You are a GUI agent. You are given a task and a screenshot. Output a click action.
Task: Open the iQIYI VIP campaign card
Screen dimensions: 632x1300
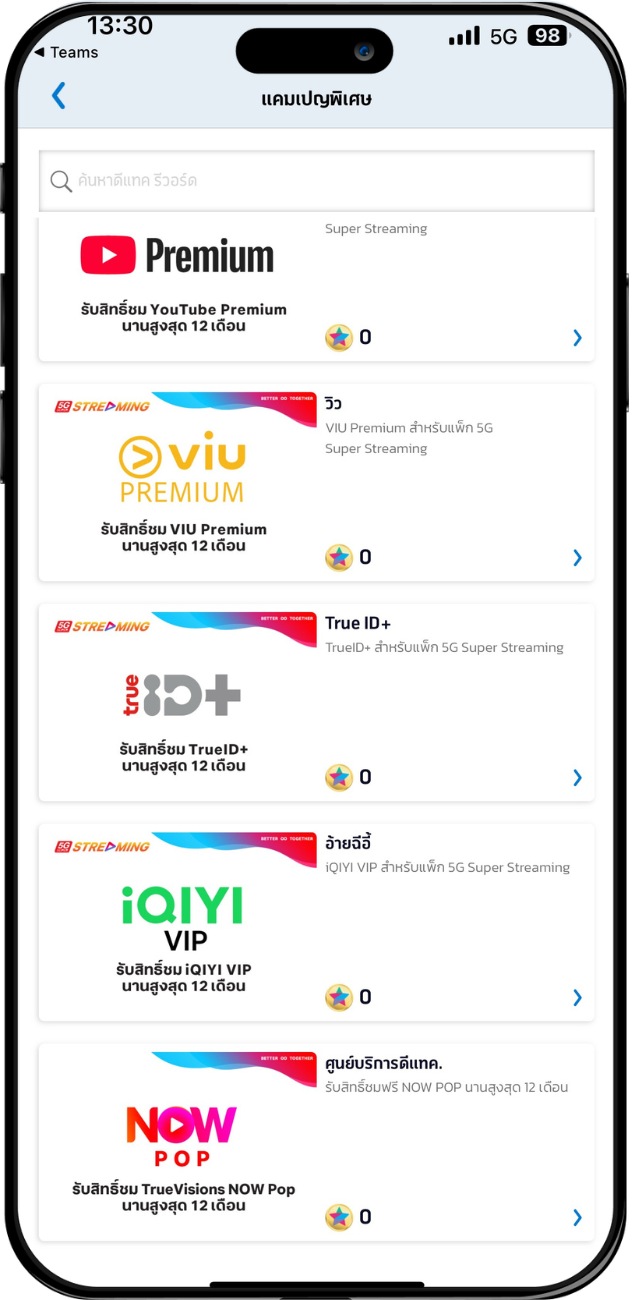click(316, 922)
